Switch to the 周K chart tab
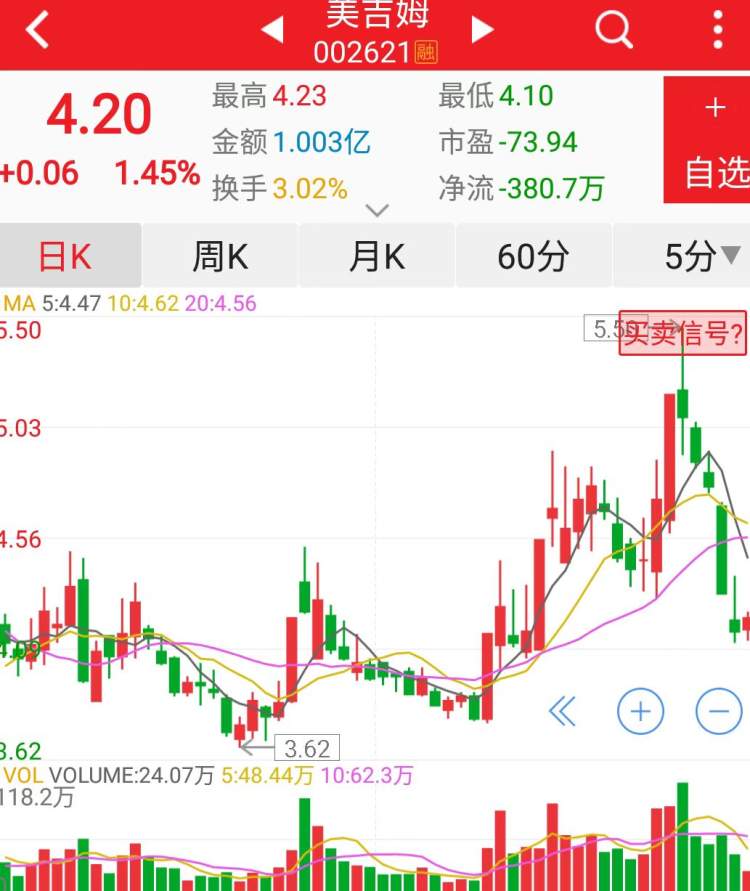This screenshot has width=750, height=891. 220,257
